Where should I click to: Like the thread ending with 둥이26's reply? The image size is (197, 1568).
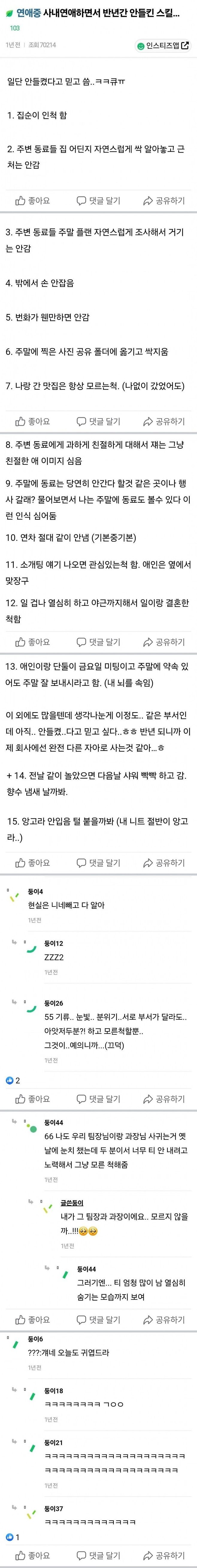click(33, 1099)
